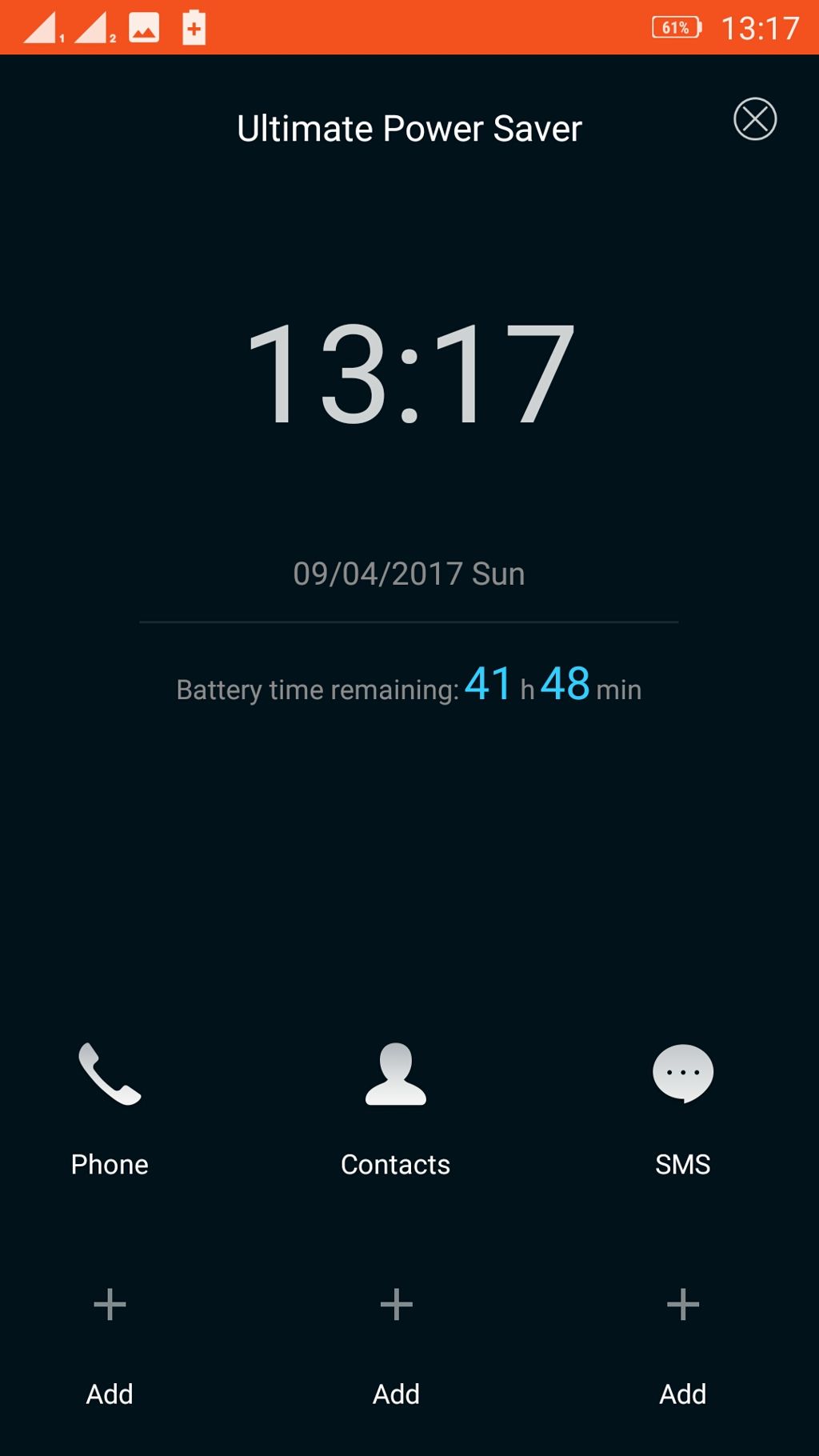Screen dimensions: 819x1456
Task: Close Ultimate Power Saver mode
Action: coord(754,119)
